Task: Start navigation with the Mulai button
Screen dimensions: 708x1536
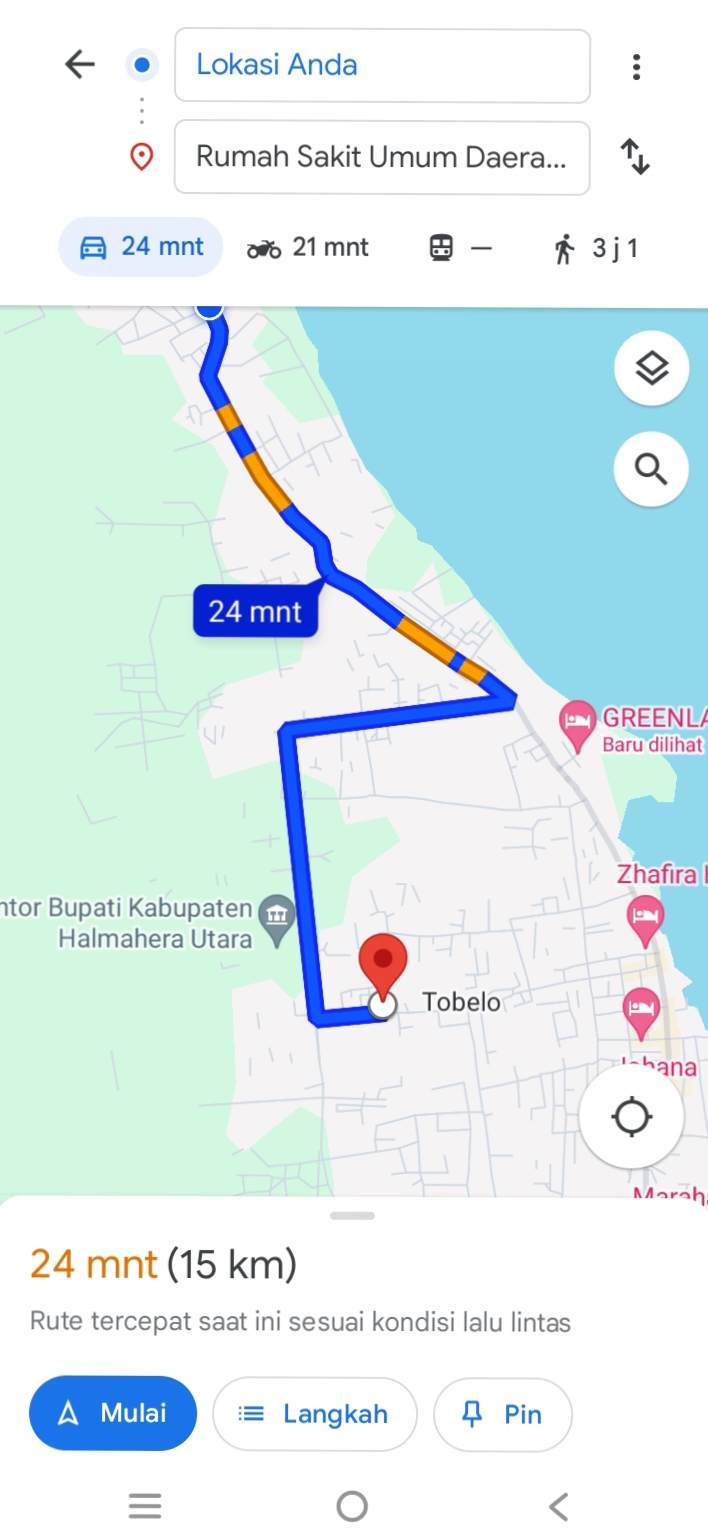Action: point(113,1413)
